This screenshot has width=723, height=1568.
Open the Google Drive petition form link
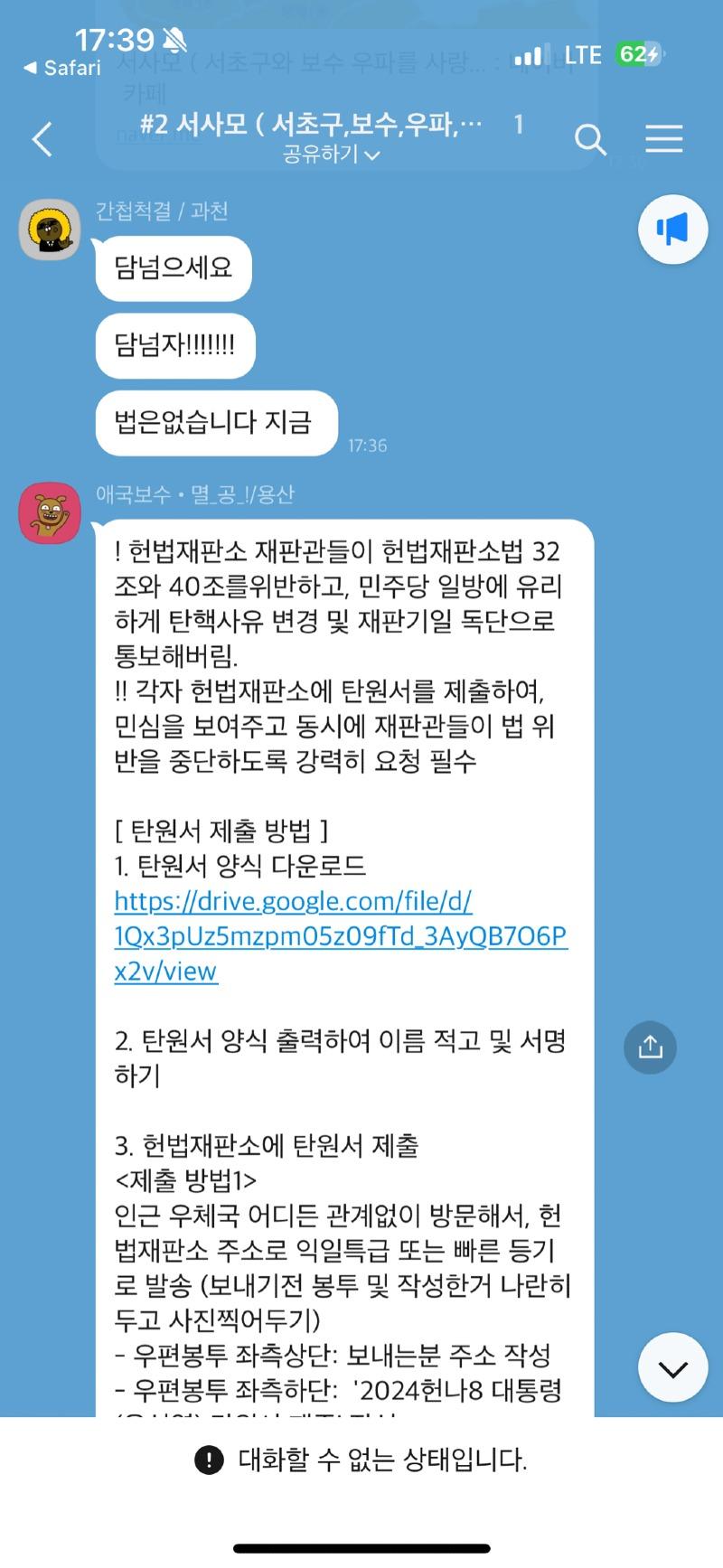pyautogui.click(x=340, y=935)
